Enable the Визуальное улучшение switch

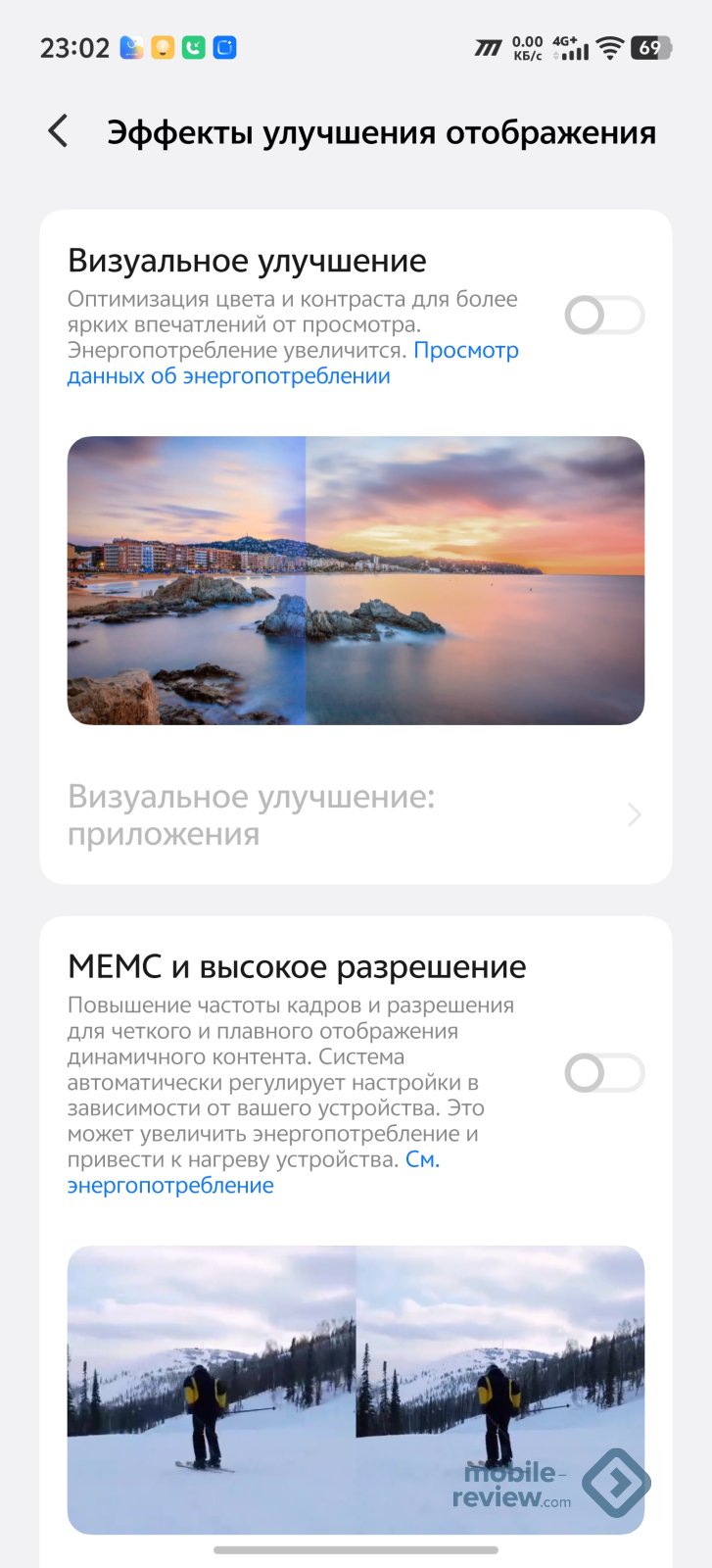pos(604,316)
